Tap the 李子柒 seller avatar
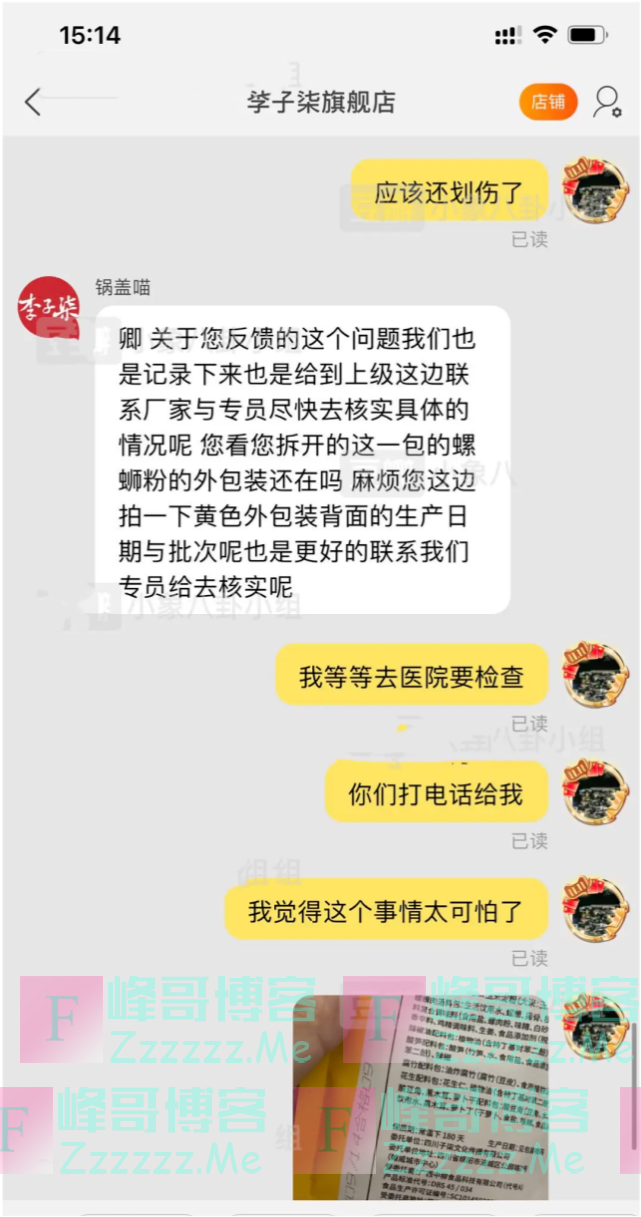 48,306
